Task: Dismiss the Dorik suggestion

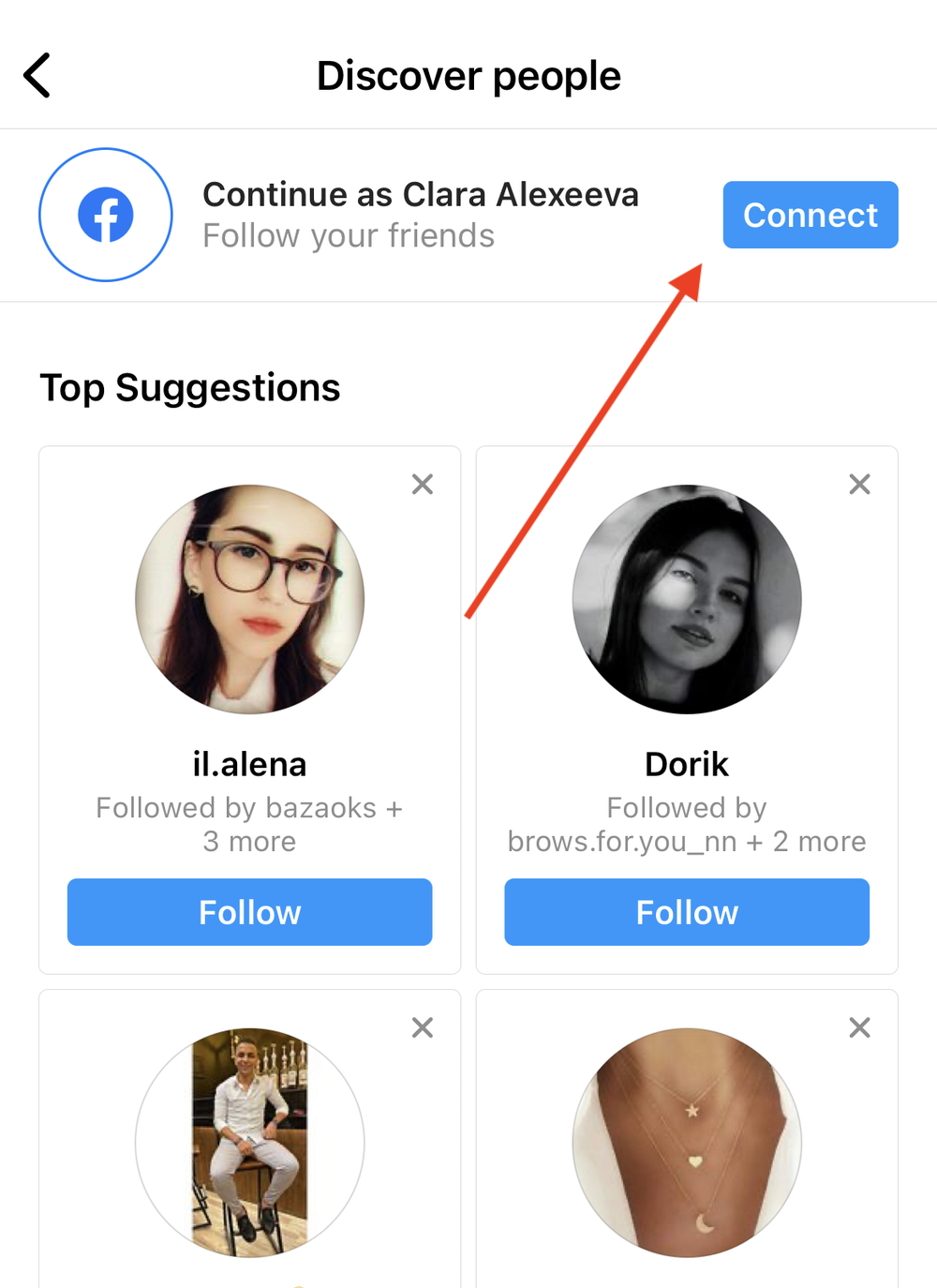Action: pos(859,485)
